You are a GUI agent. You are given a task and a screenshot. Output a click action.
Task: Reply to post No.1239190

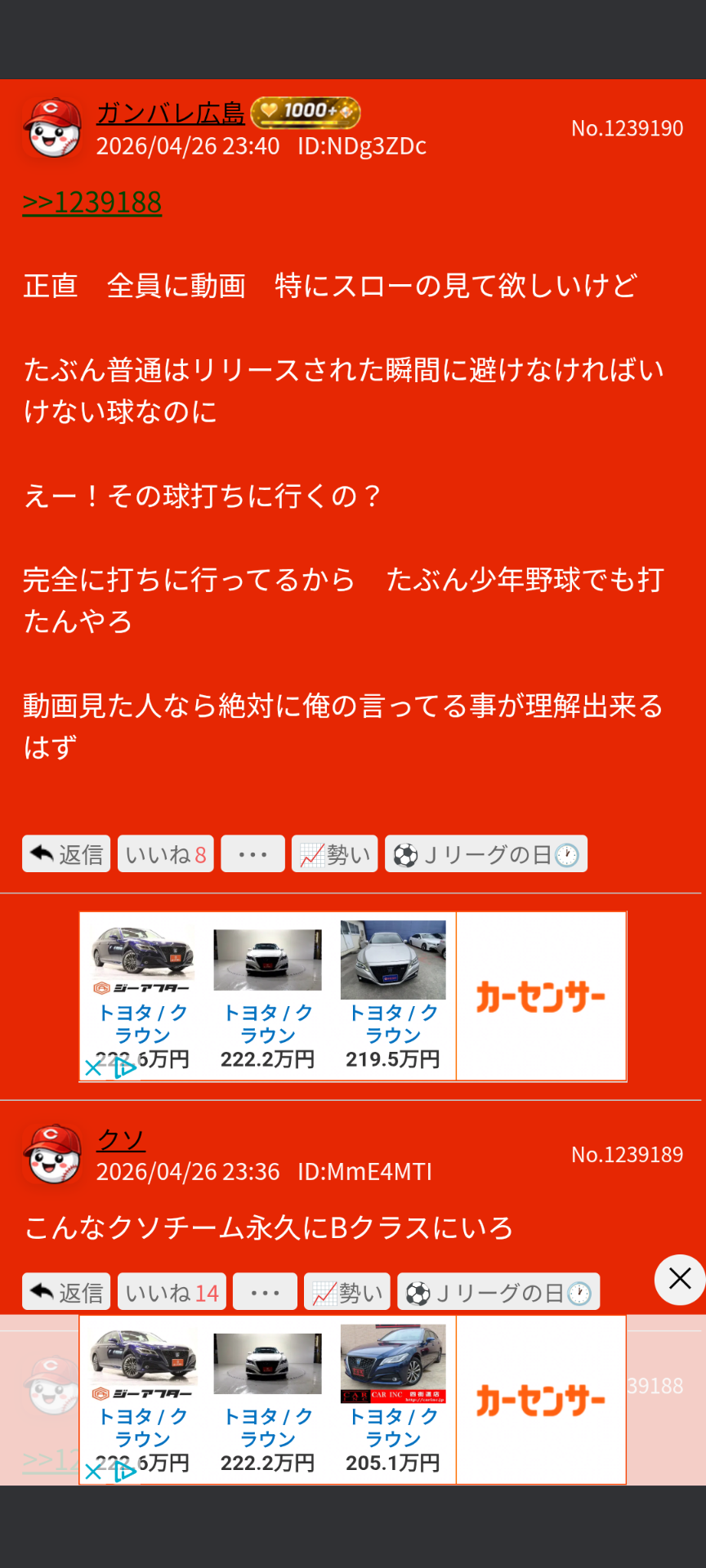(66, 854)
